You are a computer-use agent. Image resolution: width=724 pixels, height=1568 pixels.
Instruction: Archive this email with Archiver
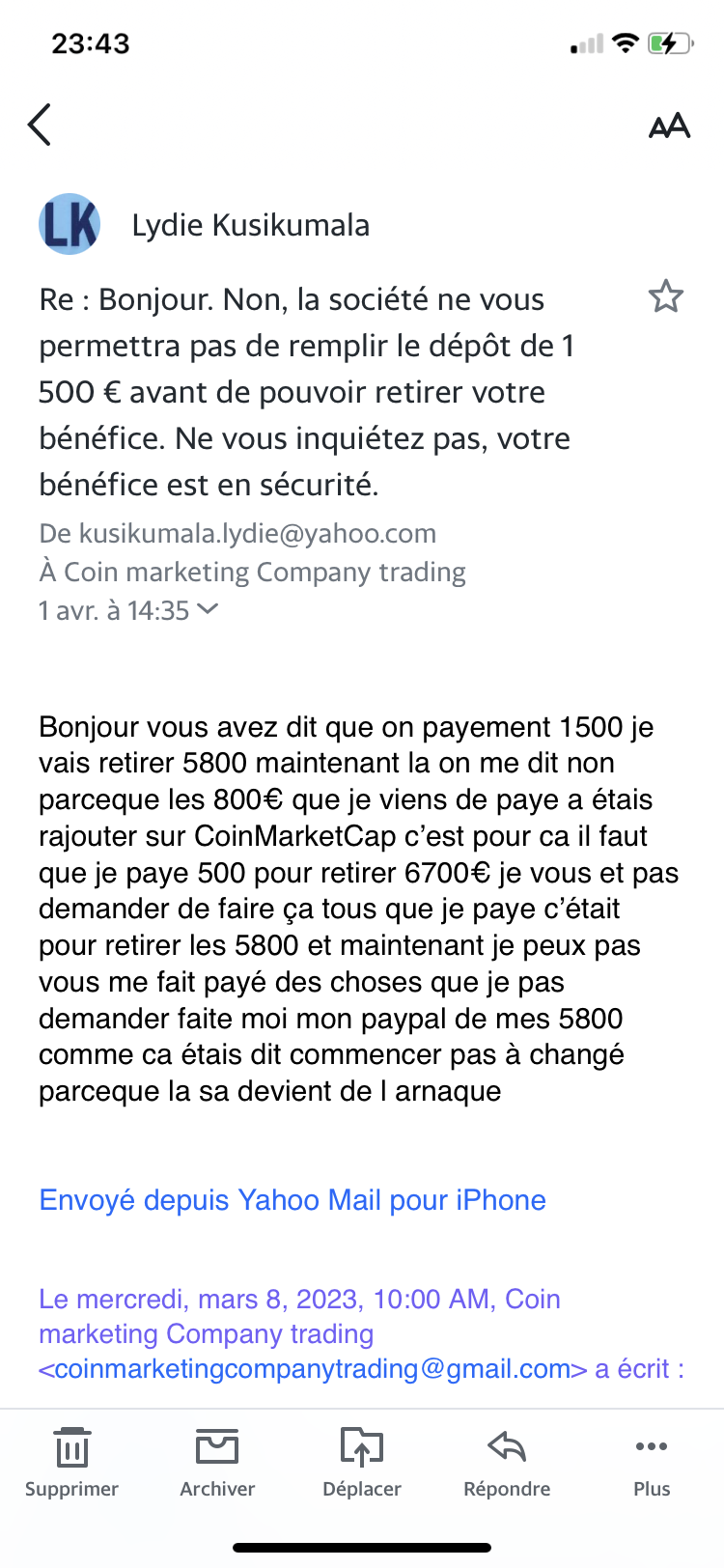[217, 1461]
